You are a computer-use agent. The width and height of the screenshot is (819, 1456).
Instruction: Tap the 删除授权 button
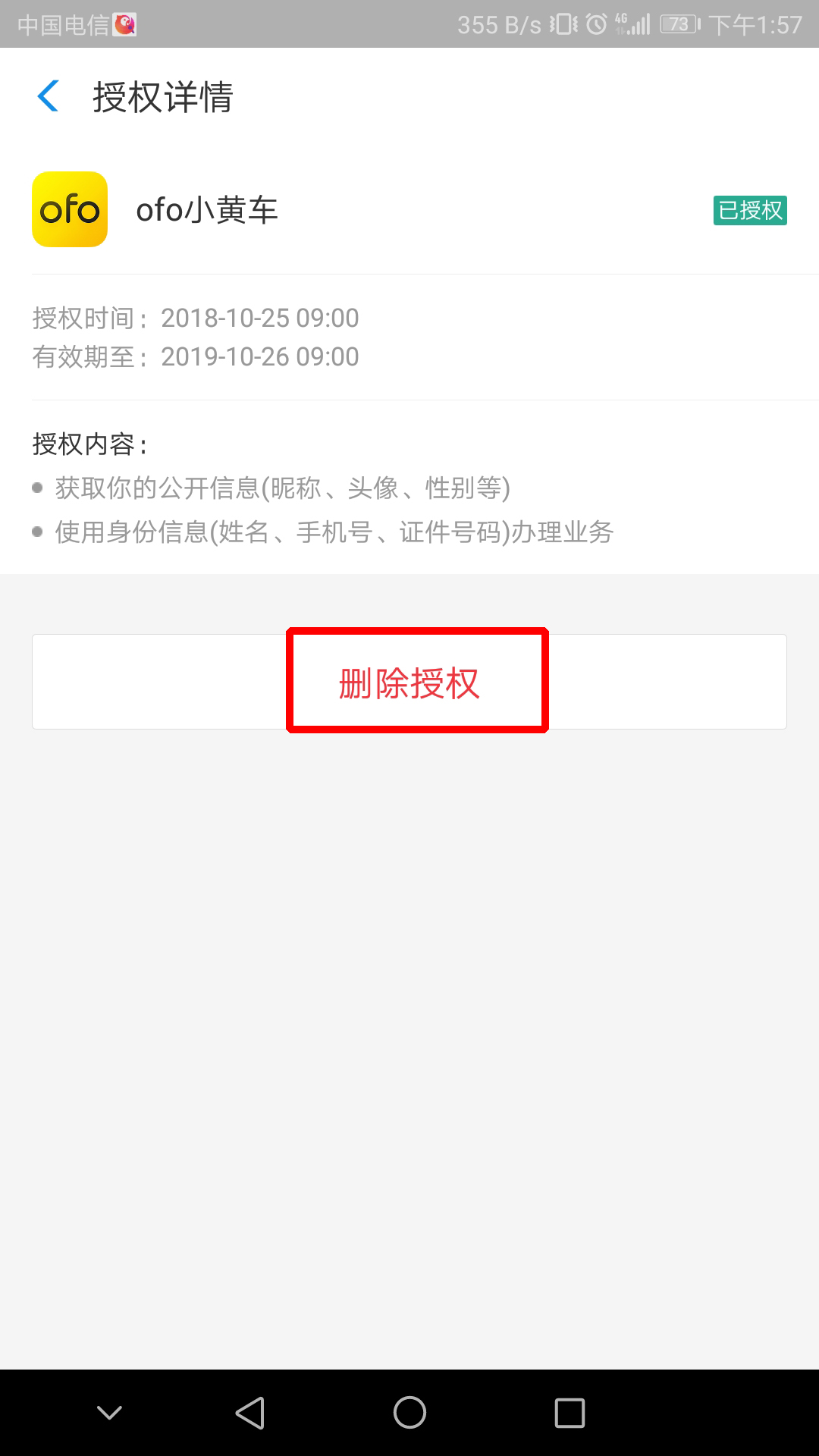(x=409, y=682)
